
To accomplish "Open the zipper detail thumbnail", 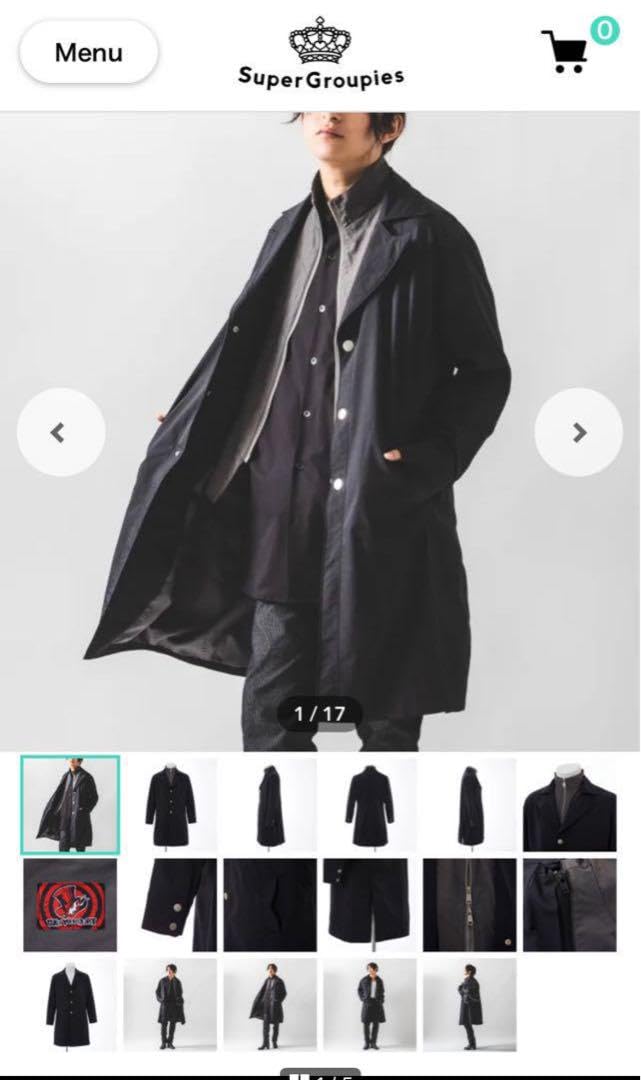I will [x=469, y=904].
